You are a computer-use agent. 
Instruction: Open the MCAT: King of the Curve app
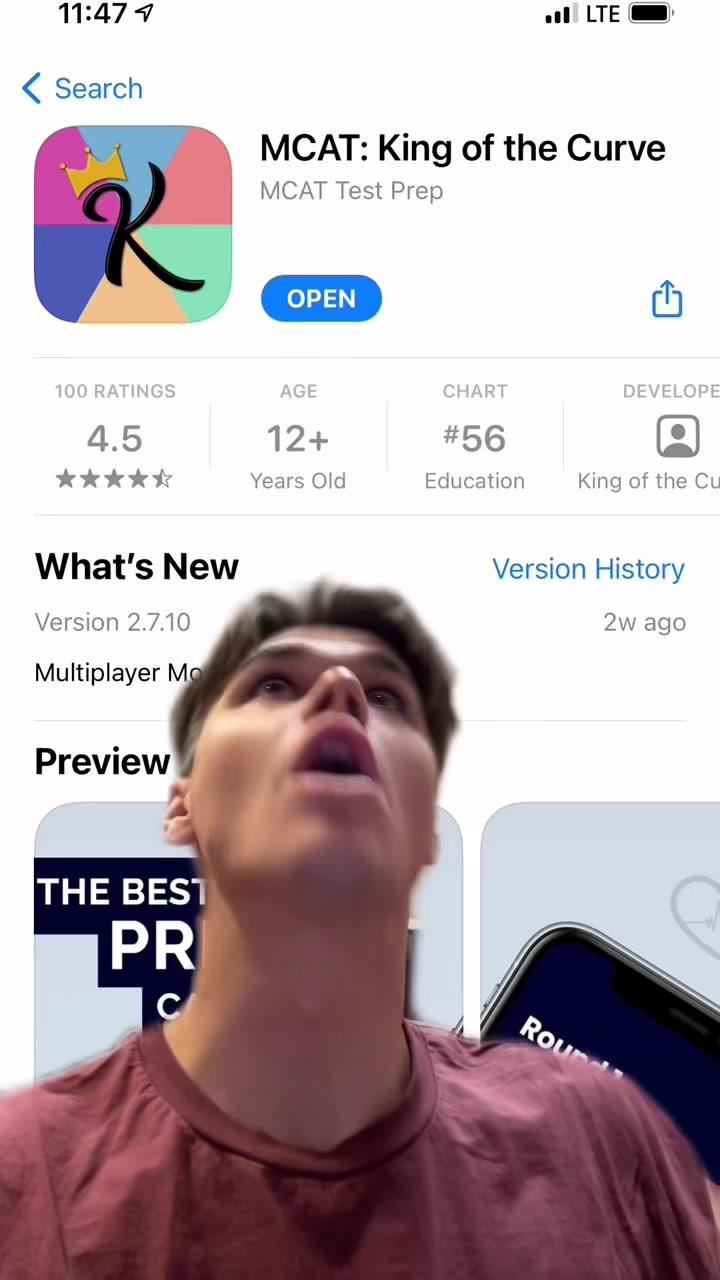coord(321,299)
